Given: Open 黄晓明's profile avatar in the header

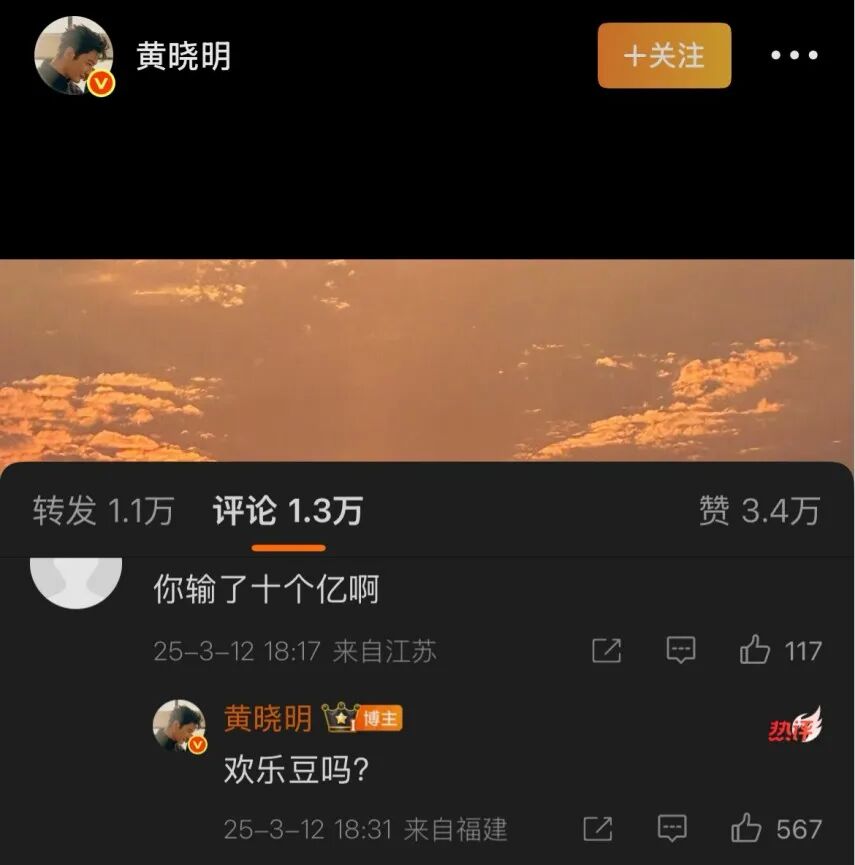Looking at the screenshot, I should tap(74, 56).
